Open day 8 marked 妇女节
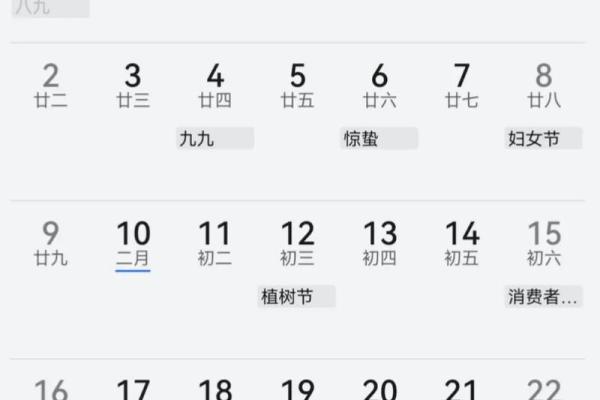Image resolution: width=600 pixels, height=400 pixels. (544, 85)
